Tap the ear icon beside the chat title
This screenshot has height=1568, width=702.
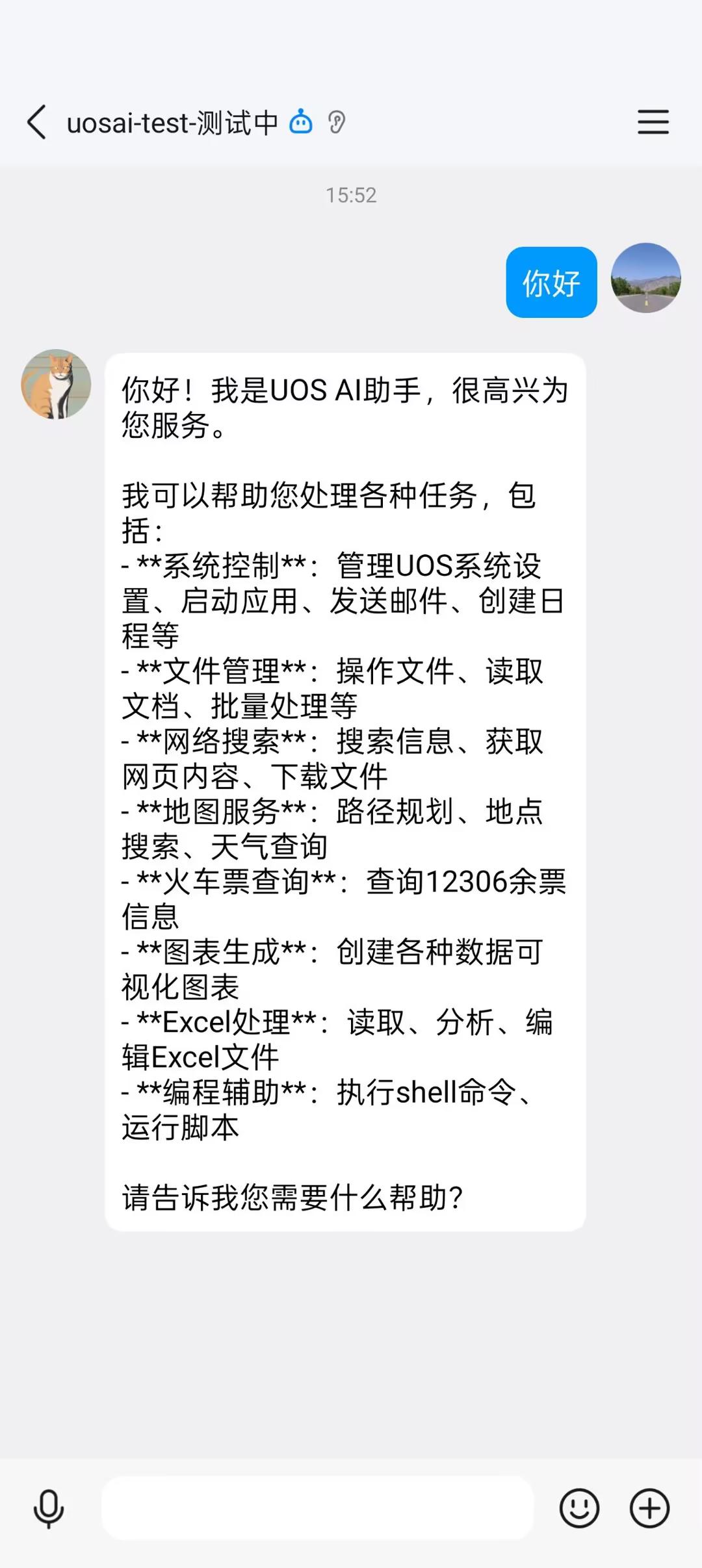click(336, 122)
